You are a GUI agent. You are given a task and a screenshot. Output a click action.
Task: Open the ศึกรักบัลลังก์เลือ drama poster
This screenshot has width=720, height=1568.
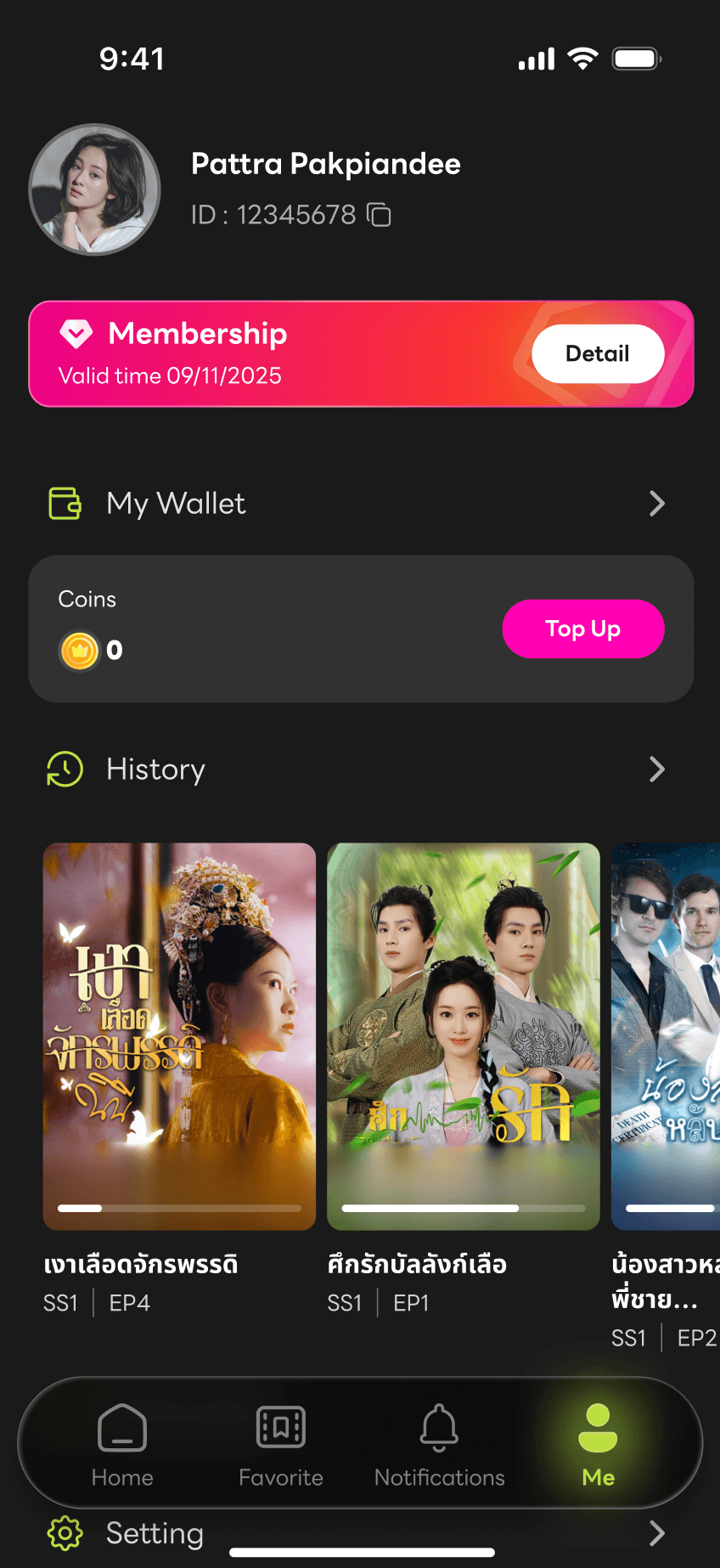coord(464,1035)
